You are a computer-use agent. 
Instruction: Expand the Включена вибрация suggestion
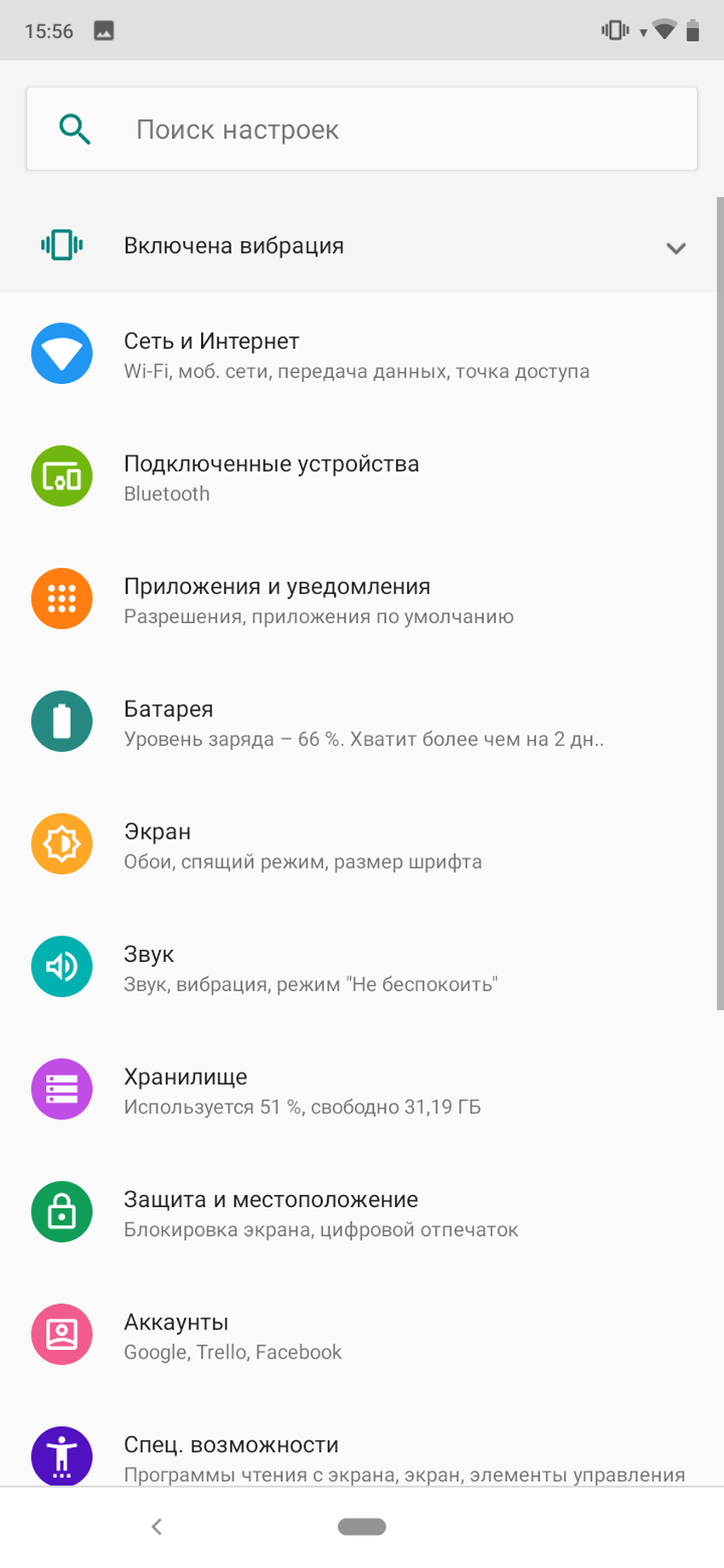[675, 248]
